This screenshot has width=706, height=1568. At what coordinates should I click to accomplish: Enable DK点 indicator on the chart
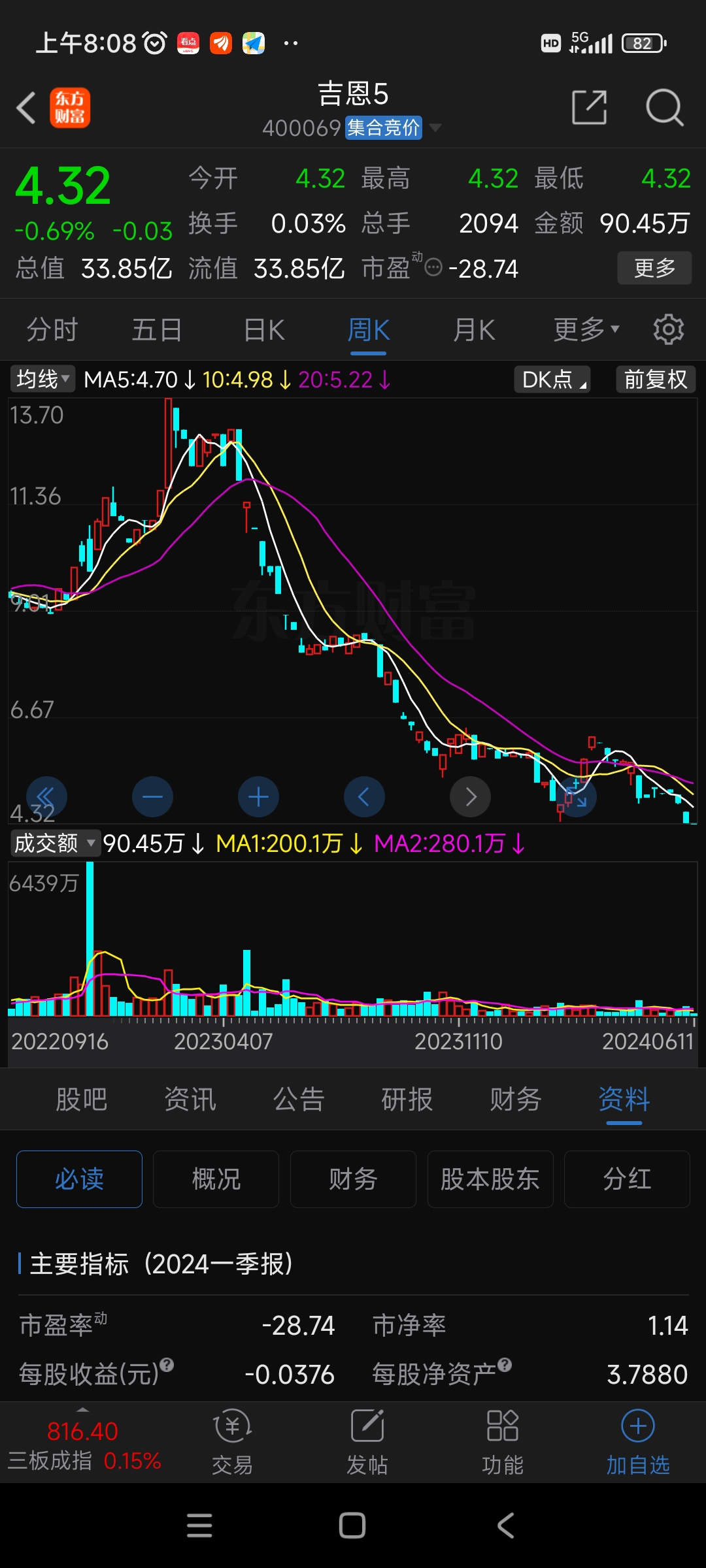(552, 379)
